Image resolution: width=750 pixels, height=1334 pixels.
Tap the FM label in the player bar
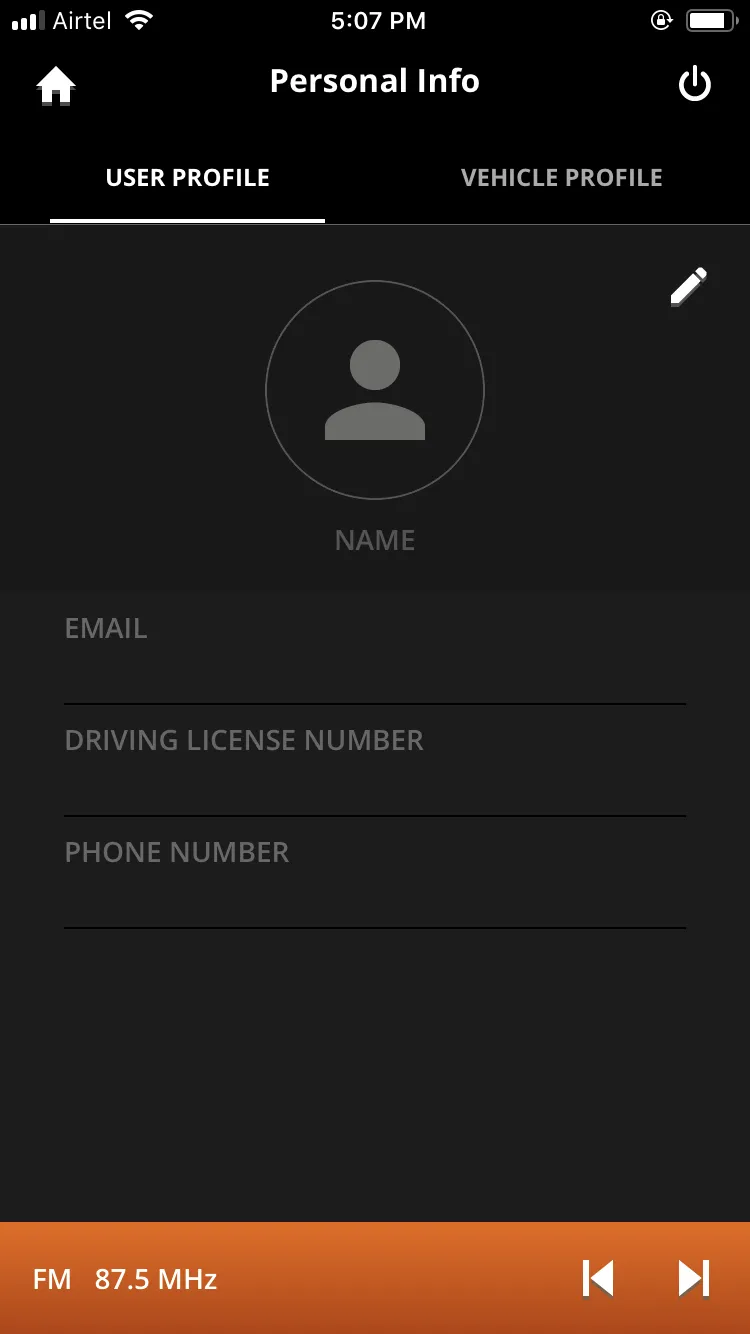(52, 1278)
